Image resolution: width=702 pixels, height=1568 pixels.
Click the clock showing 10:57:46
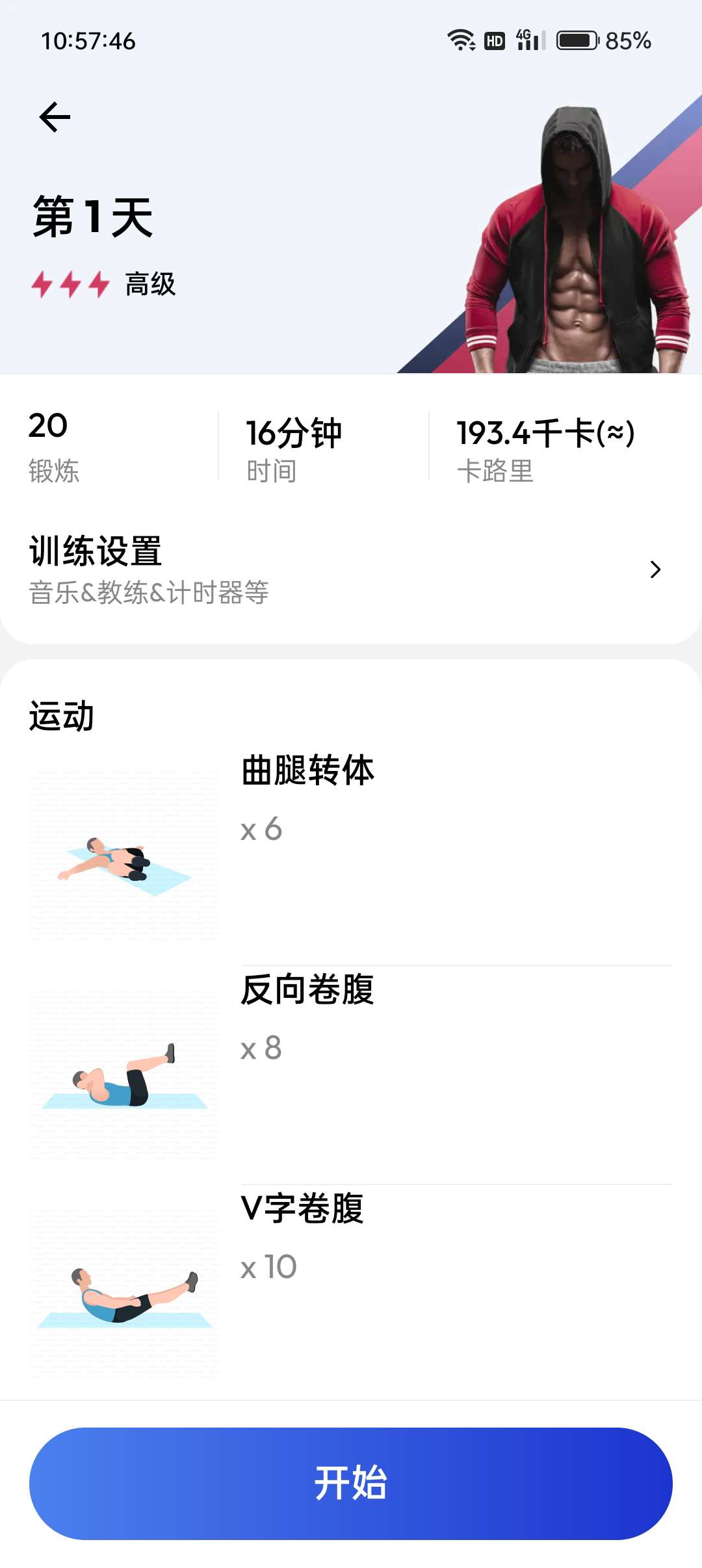point(88,41)
